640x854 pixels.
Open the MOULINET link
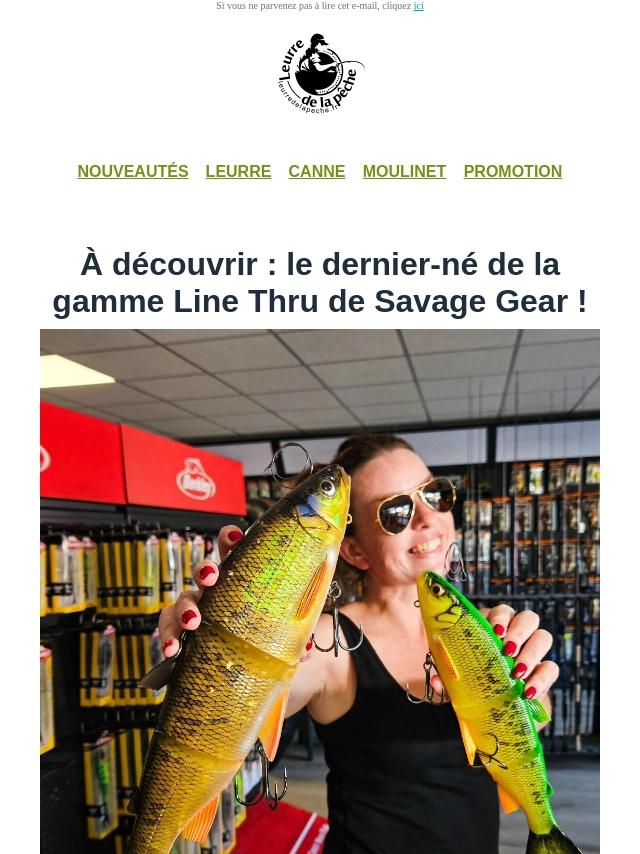[404, 172]
